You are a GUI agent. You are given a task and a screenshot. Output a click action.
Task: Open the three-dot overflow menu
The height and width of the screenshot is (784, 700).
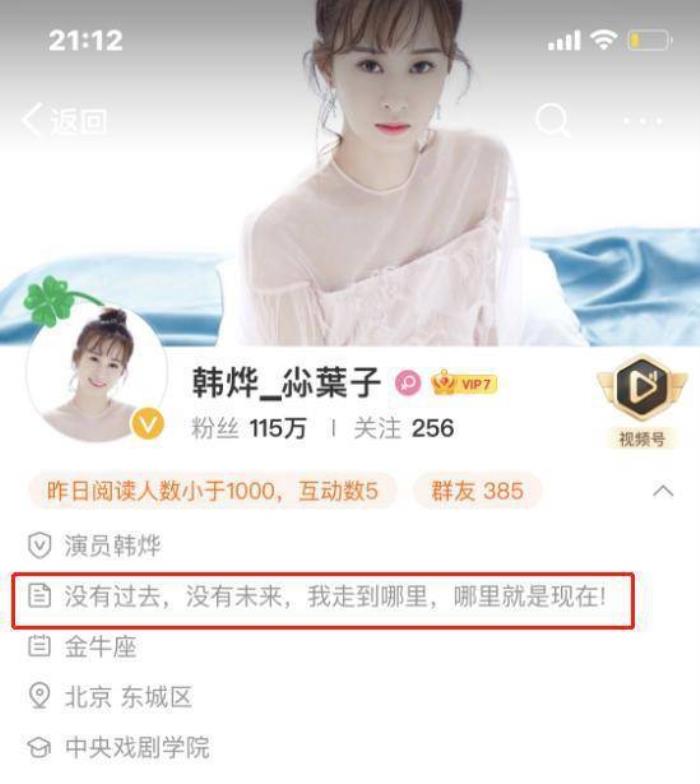[642, 121]
